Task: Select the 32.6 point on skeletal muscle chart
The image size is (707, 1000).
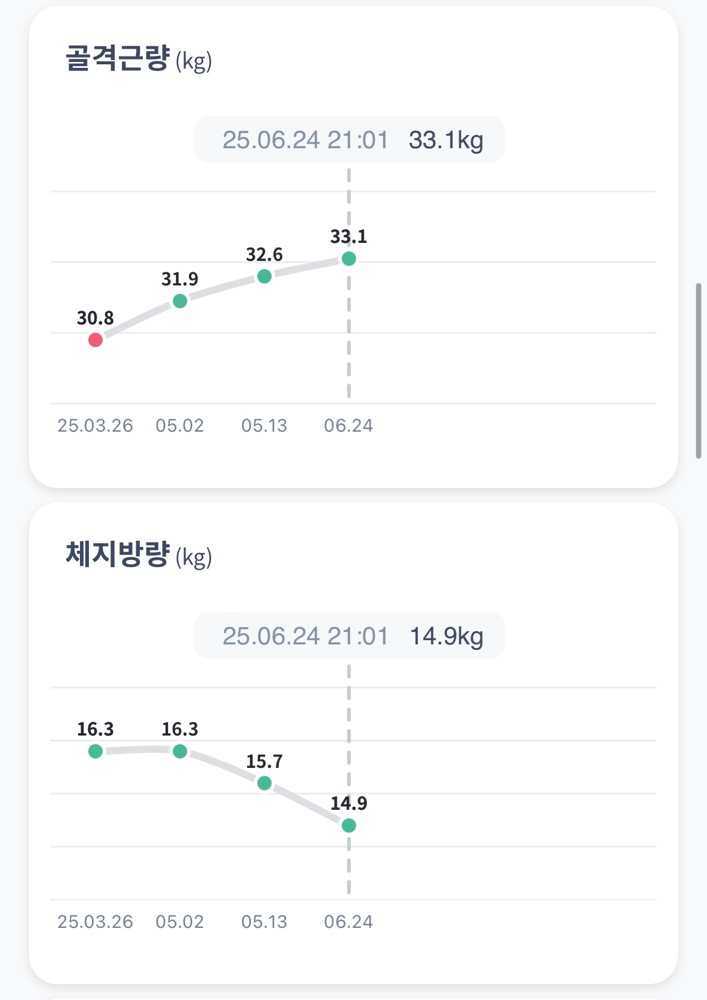Action: point(264,276)
